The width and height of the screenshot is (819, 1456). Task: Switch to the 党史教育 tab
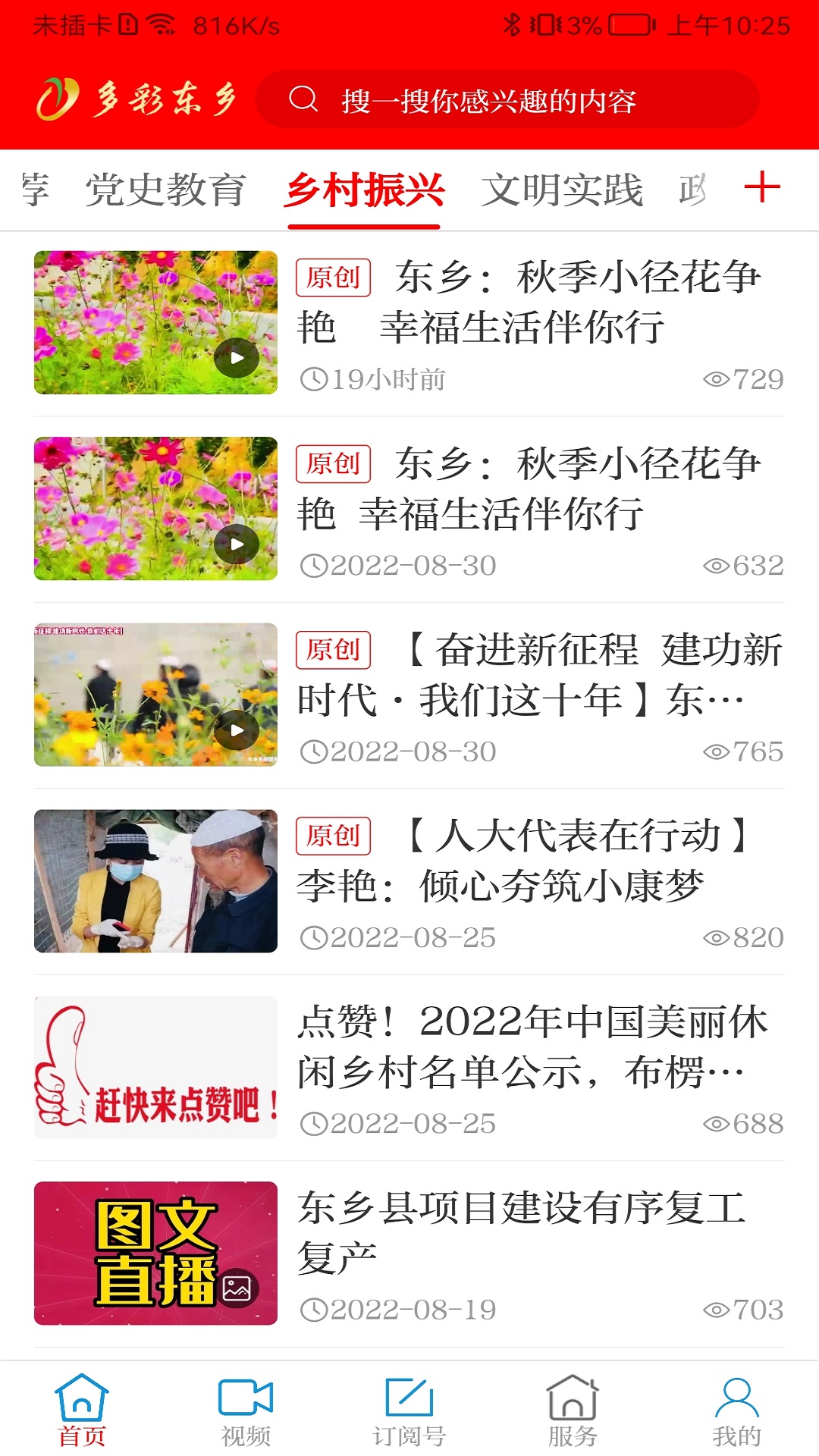pos(165,190)
